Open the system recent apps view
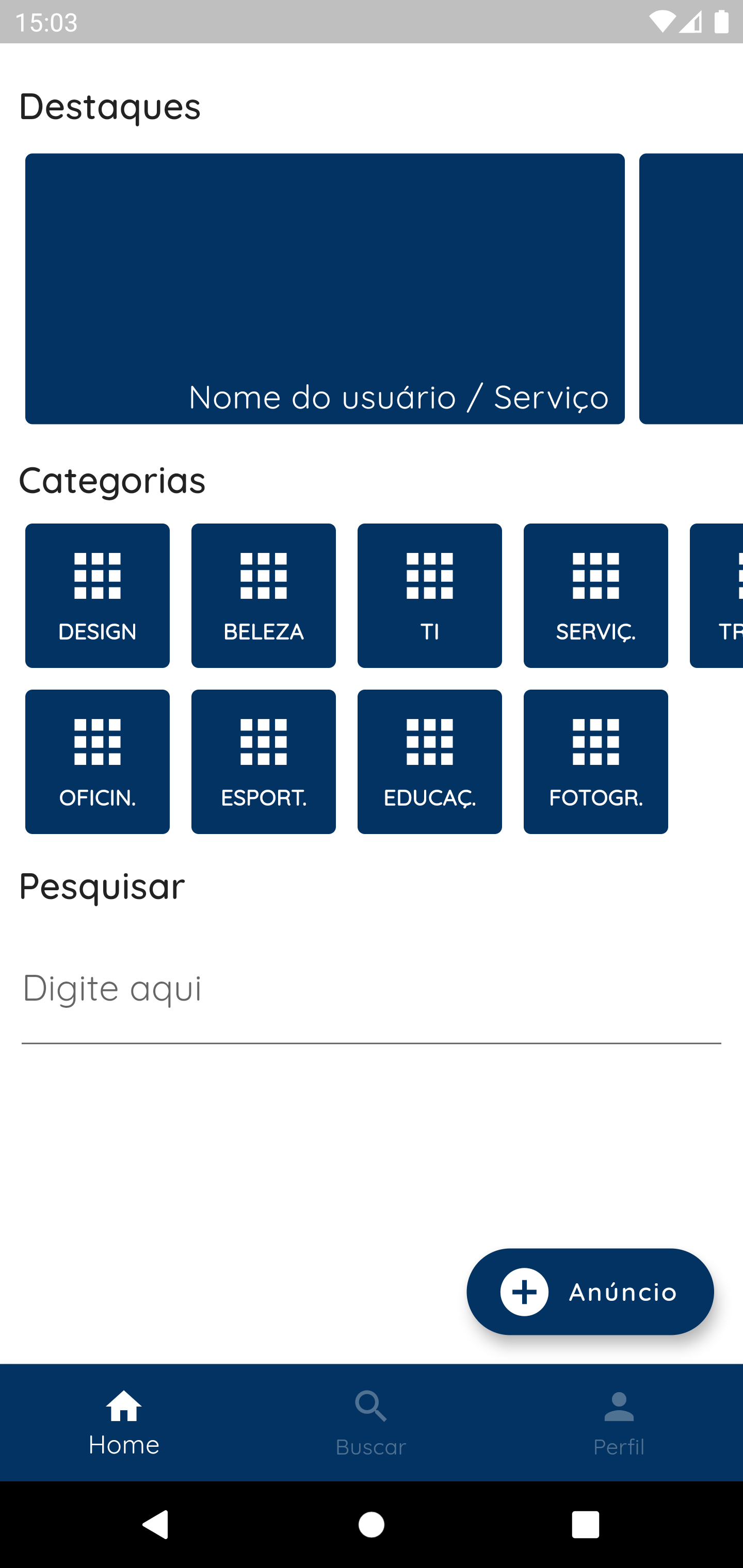This screenshot has height=1568, width=743. (x=585, y=1525)
